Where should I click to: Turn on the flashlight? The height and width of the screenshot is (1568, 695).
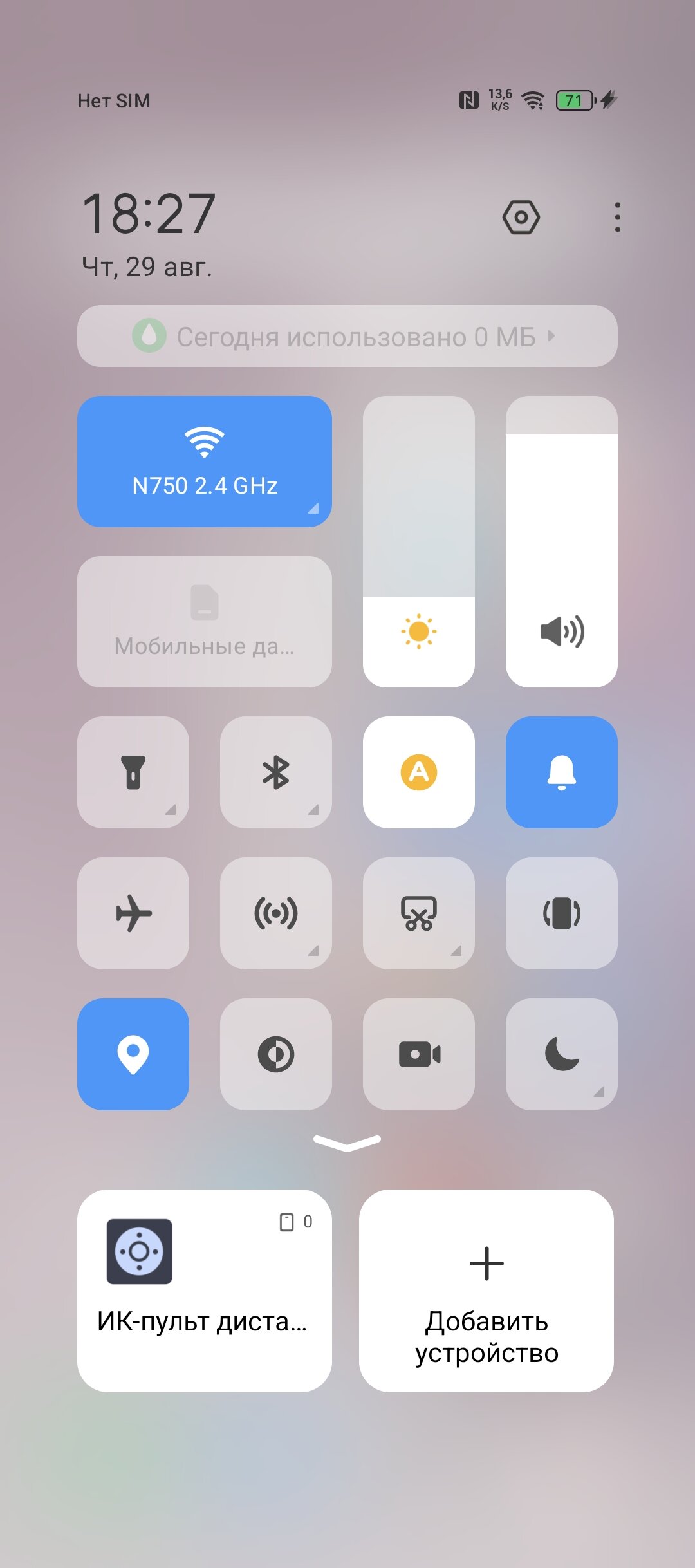coord(133,772)
